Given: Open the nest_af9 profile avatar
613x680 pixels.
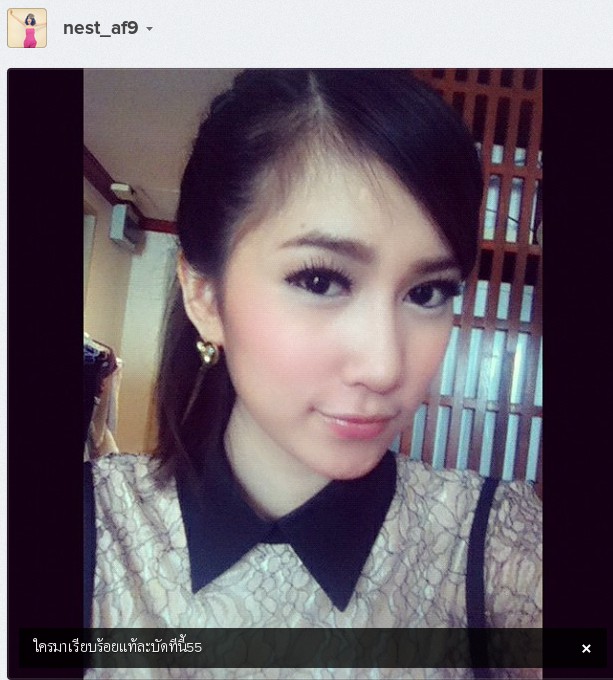Looking at the screenshot, I should click(27, 28).
